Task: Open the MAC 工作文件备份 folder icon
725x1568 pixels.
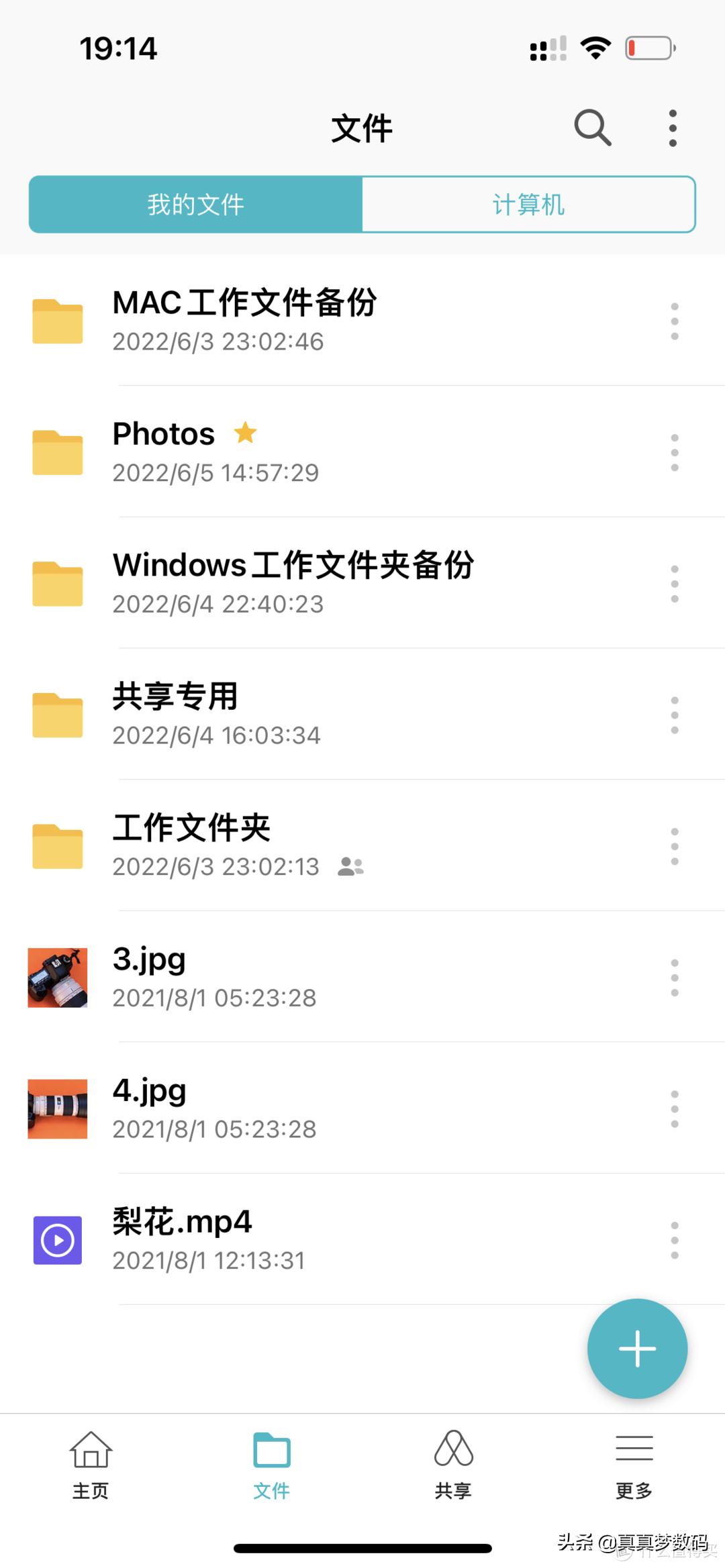Action: coord(57,321)
